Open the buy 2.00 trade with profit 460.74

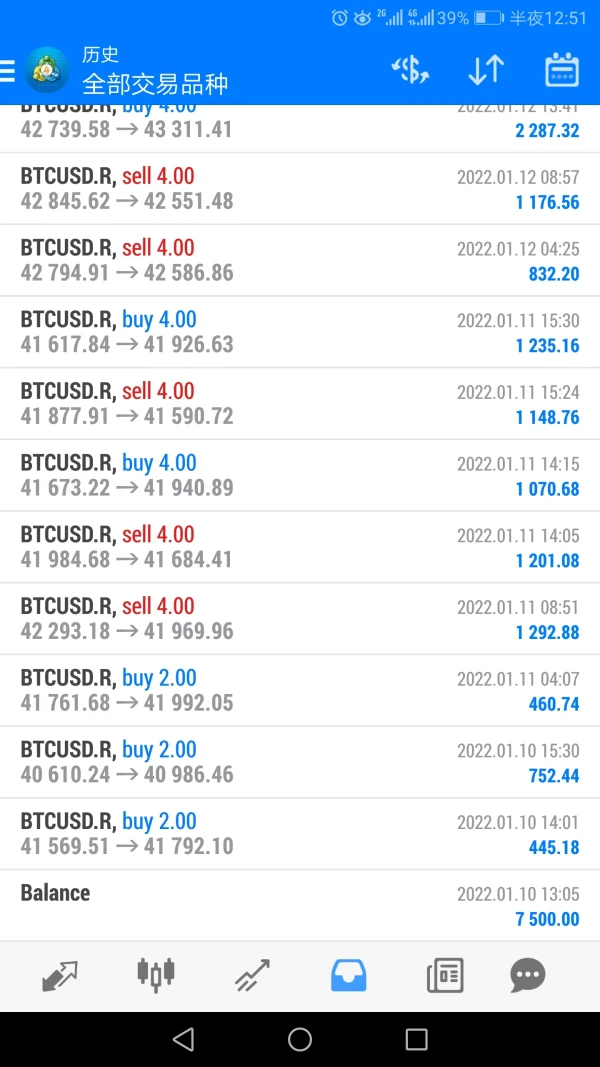300,690
